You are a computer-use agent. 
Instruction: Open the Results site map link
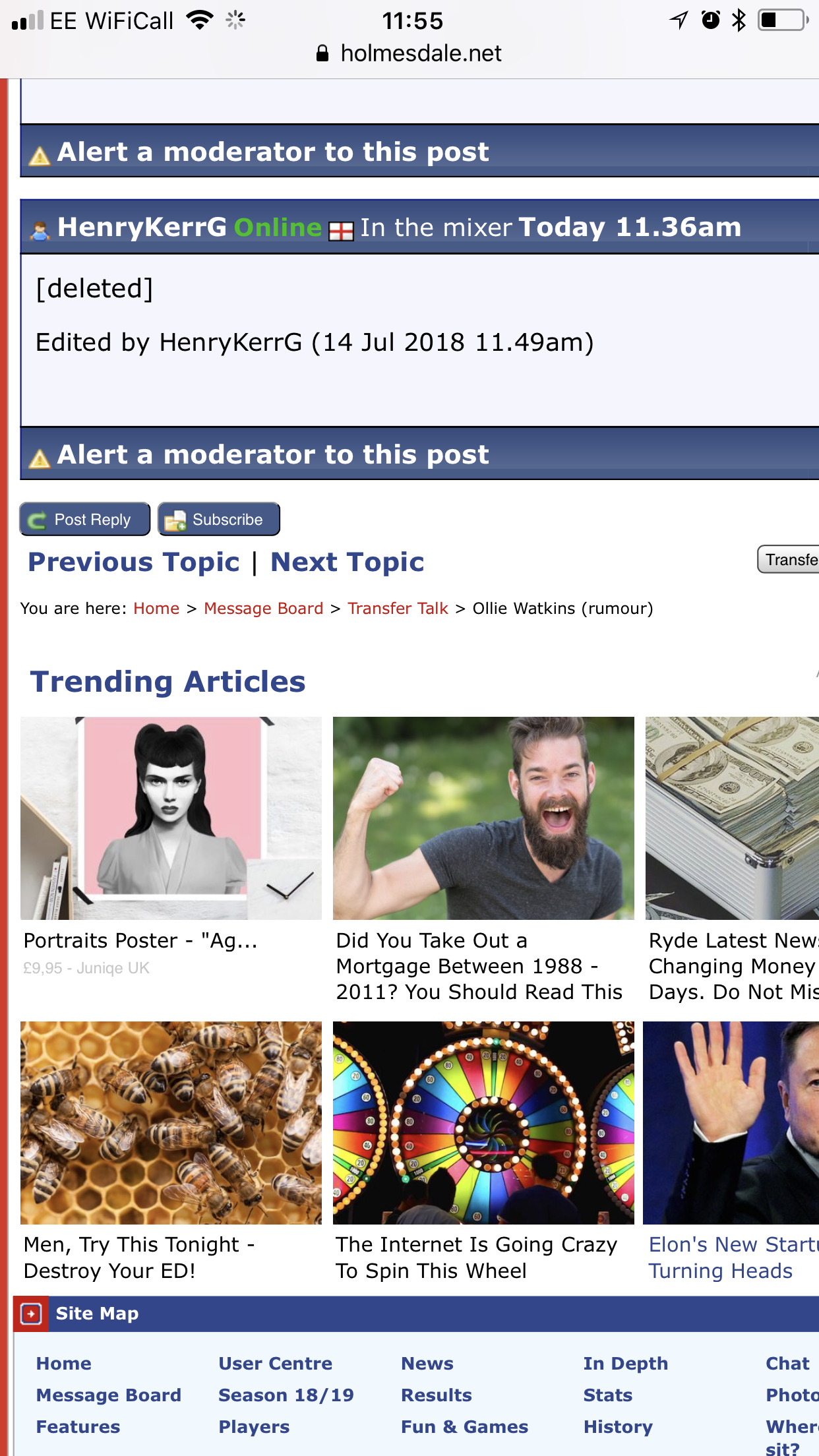pyautogui.click(x=436, y=1395)
